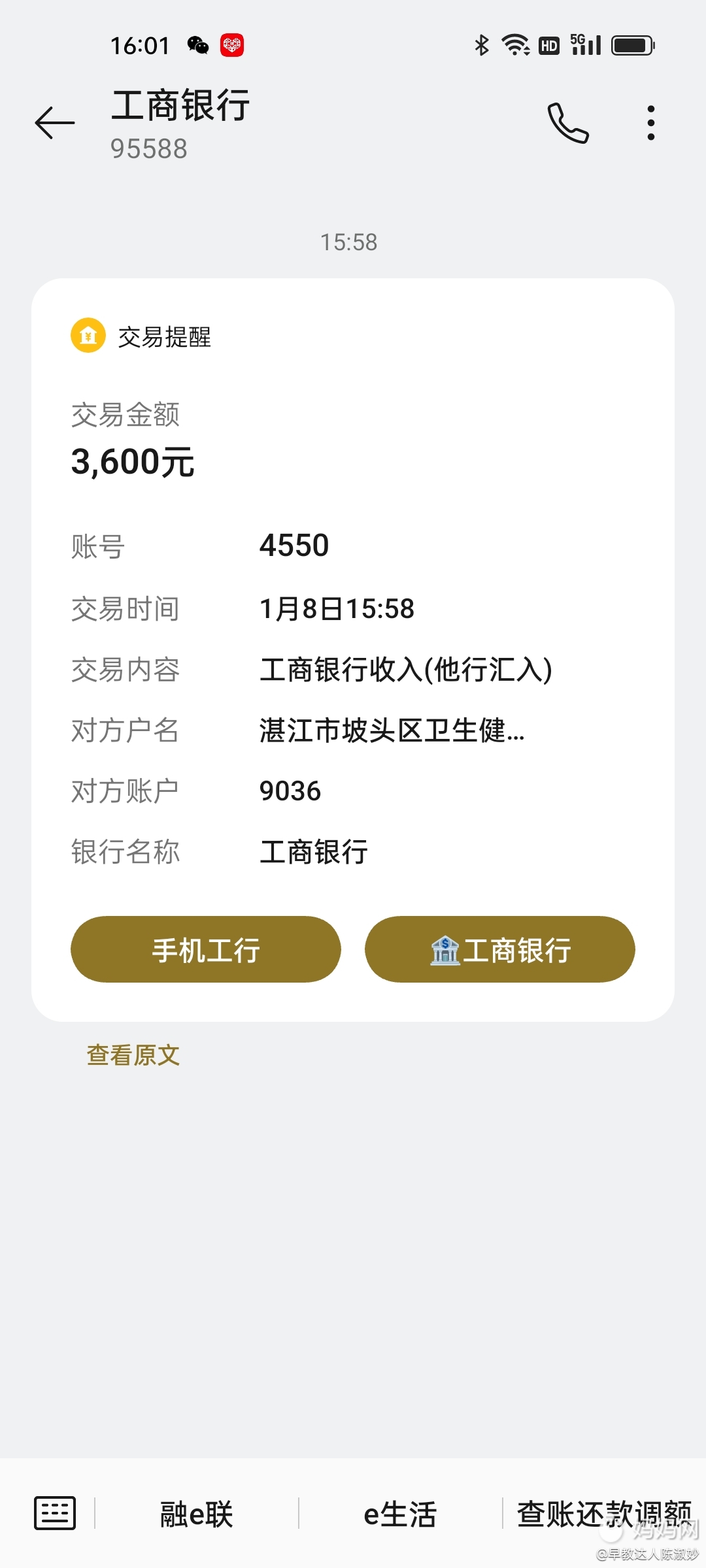Tap the 工商银行 button with bank icon
706x1568 pixels.
(x=500, y=949)
